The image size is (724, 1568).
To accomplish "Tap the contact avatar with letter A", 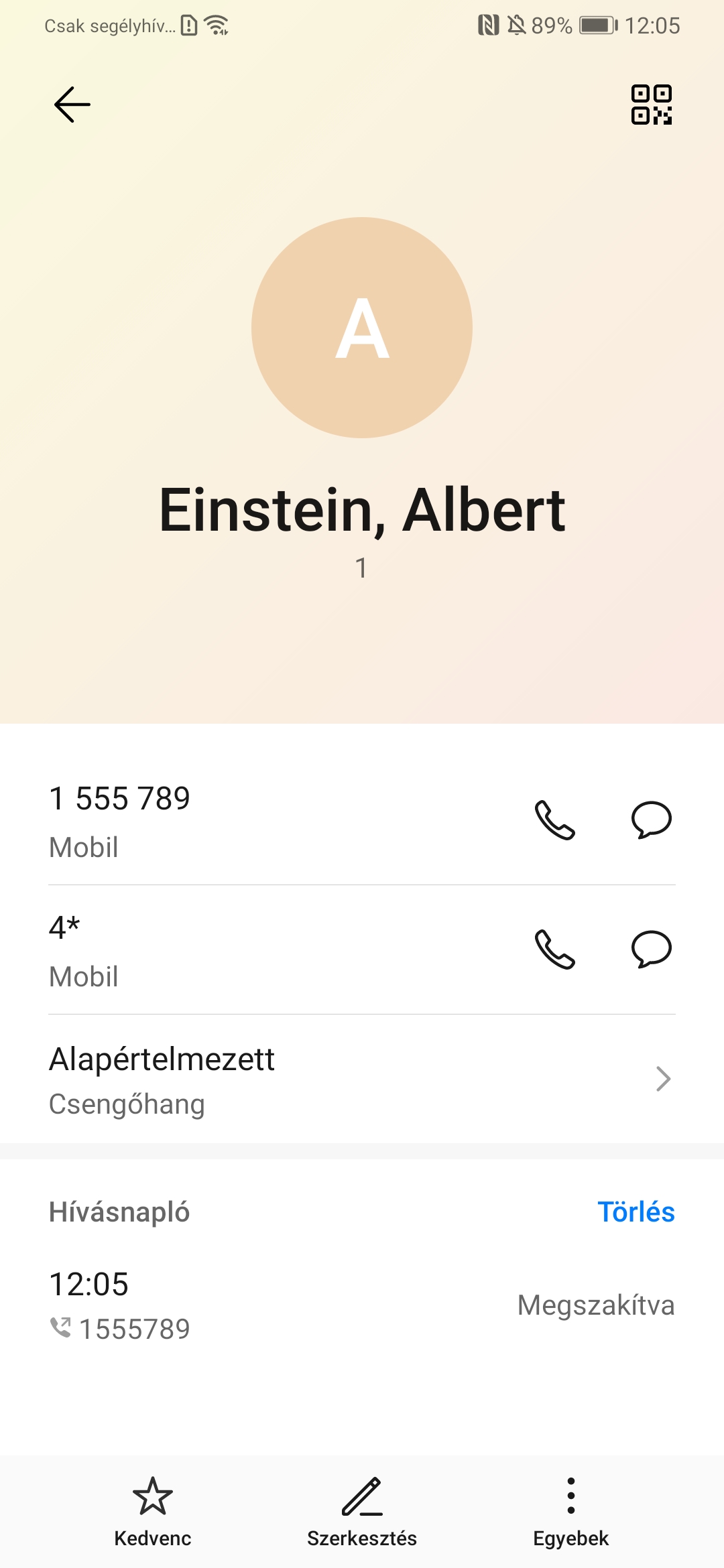I will [x=362, y=328].
